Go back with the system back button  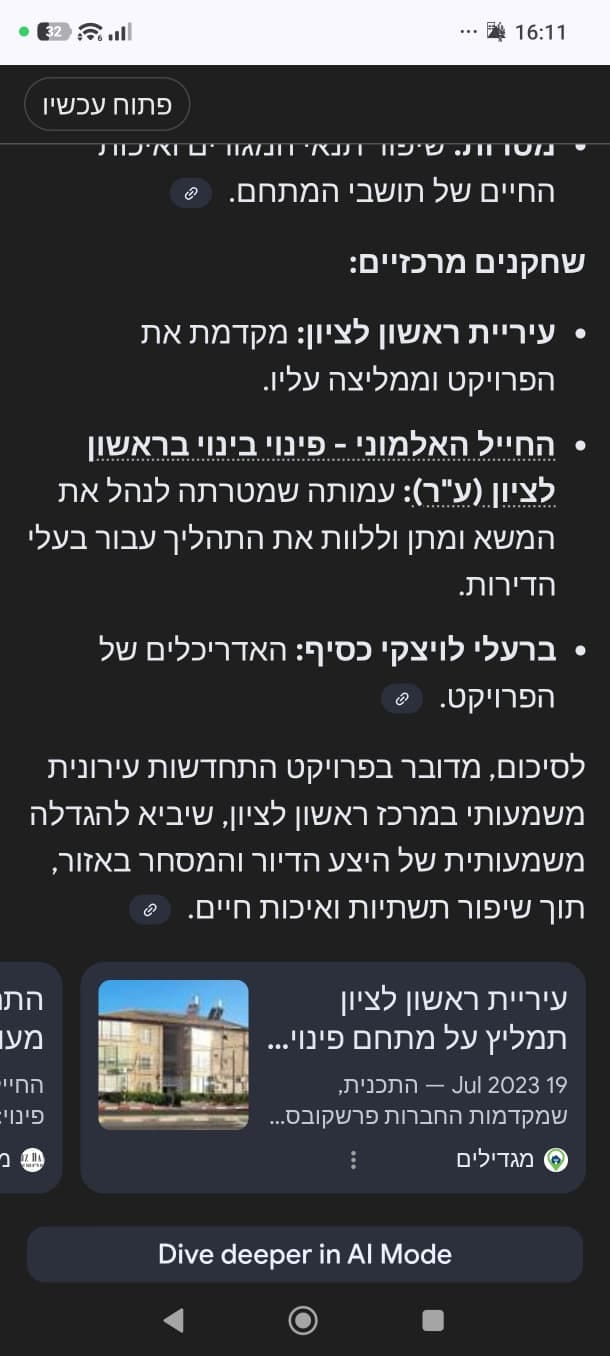(x=173, y=1320)
